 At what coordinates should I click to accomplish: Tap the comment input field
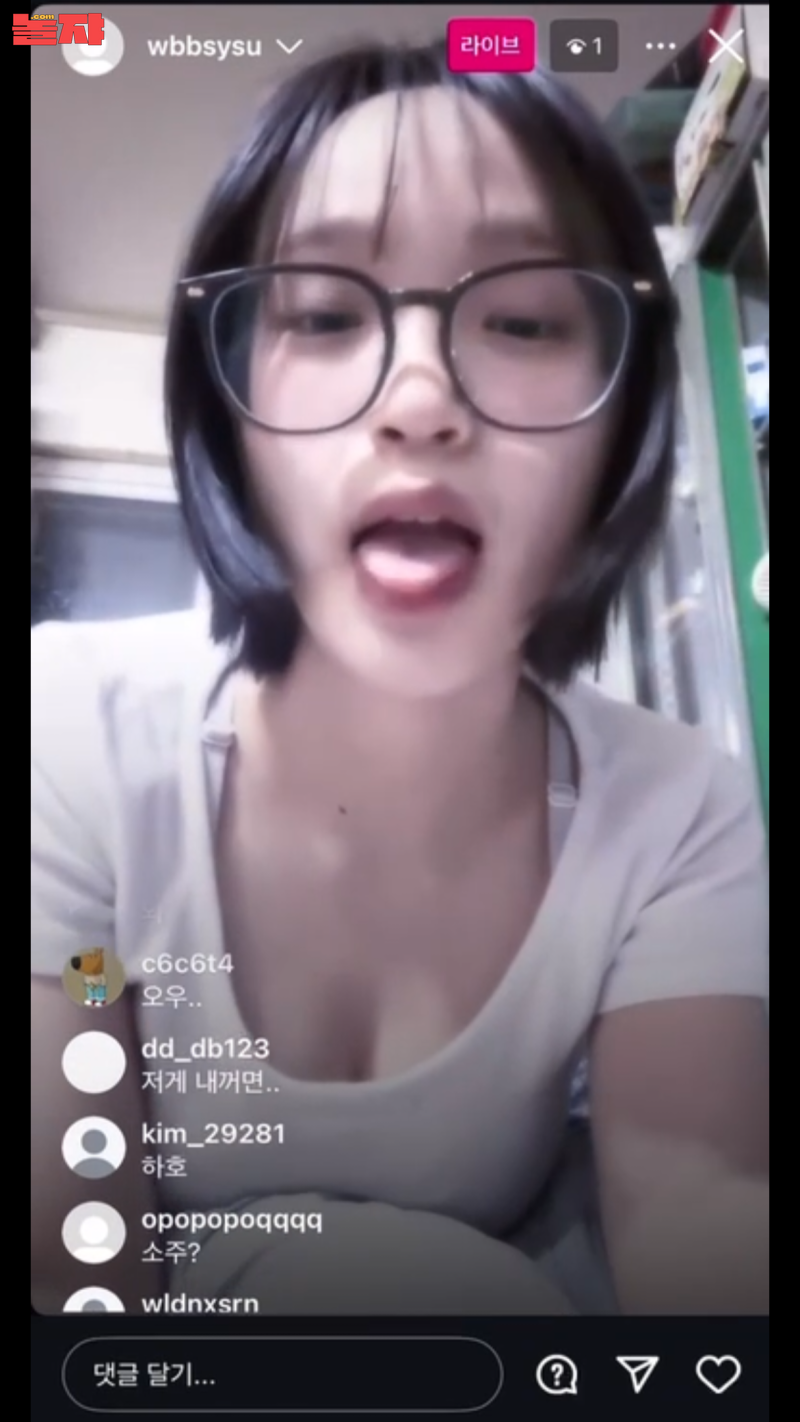click(x=282, y=1374)
